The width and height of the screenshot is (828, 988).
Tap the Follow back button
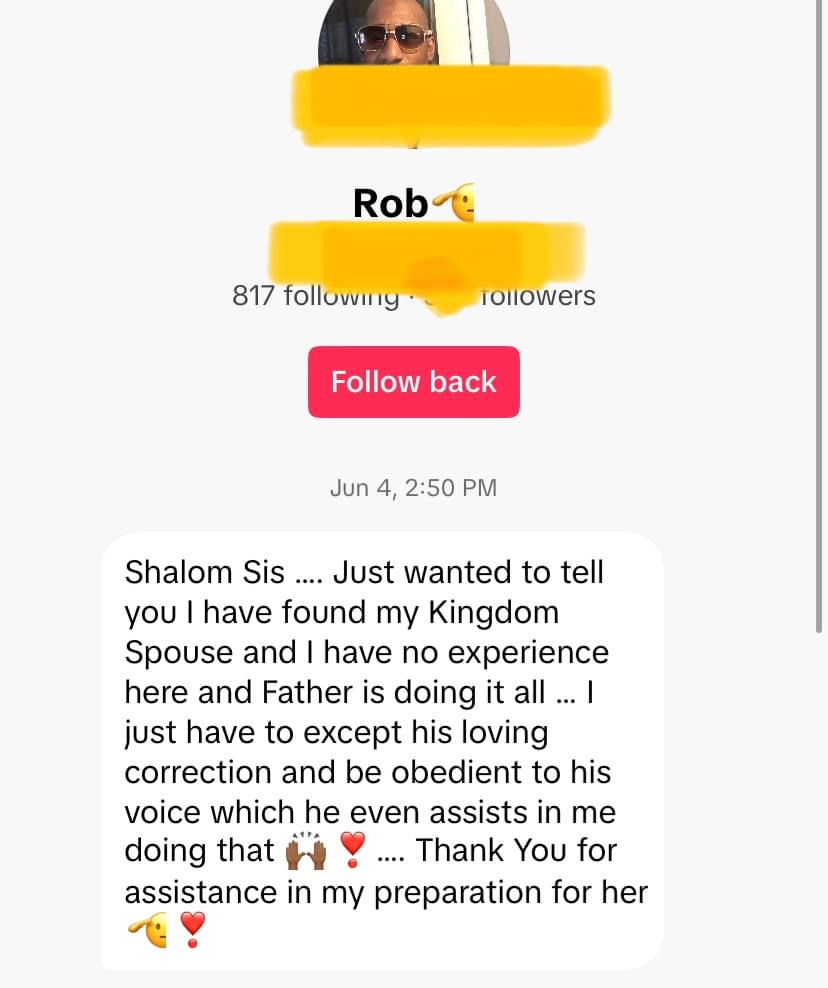point(413,382)
